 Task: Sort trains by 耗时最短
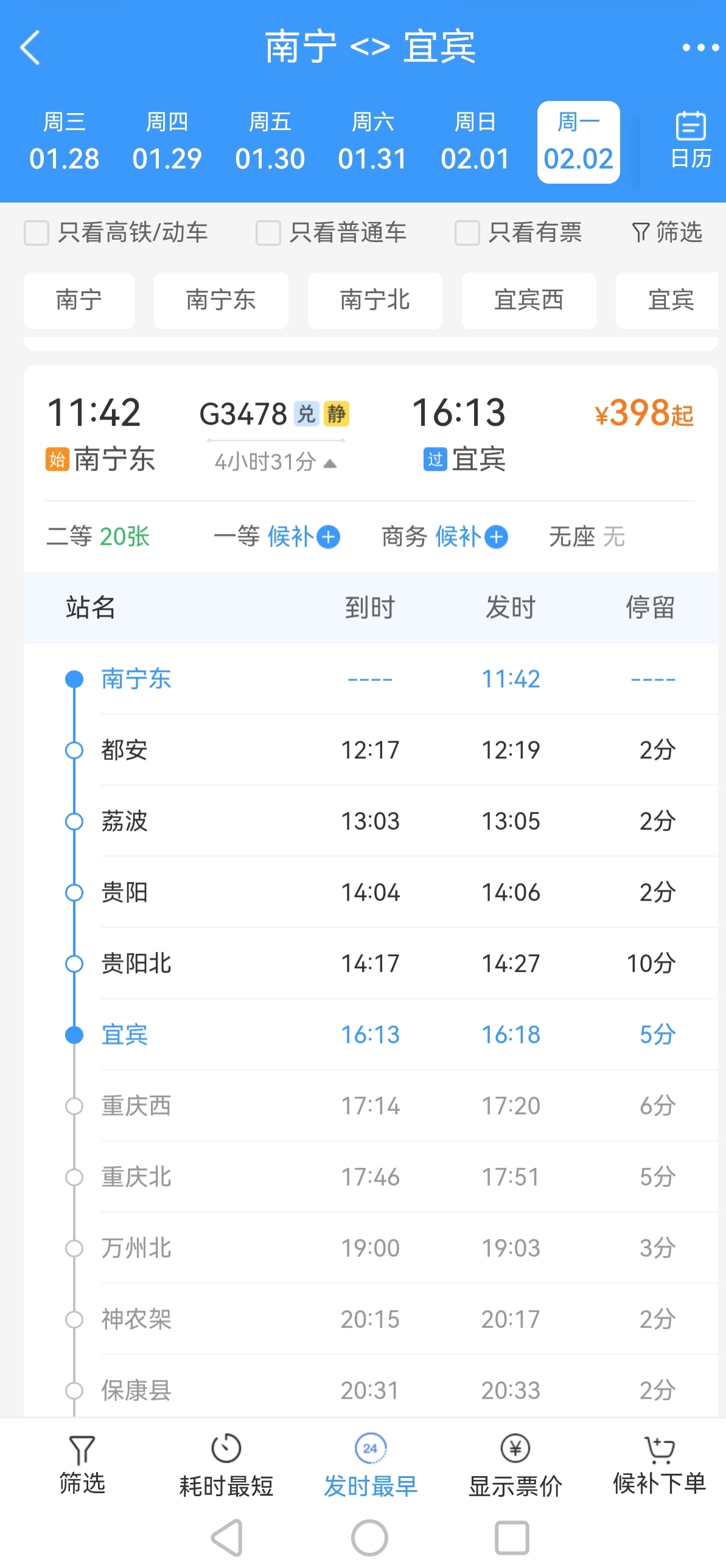[226, 1465]
